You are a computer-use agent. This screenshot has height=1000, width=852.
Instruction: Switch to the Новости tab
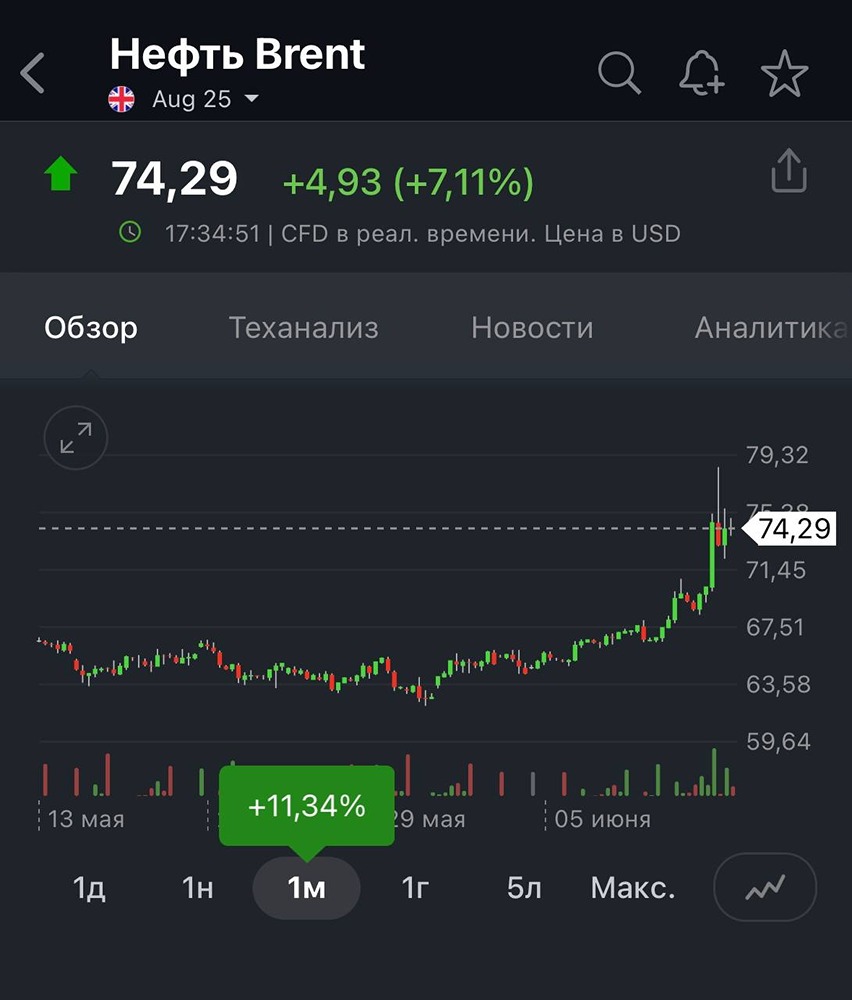[532, 328]
